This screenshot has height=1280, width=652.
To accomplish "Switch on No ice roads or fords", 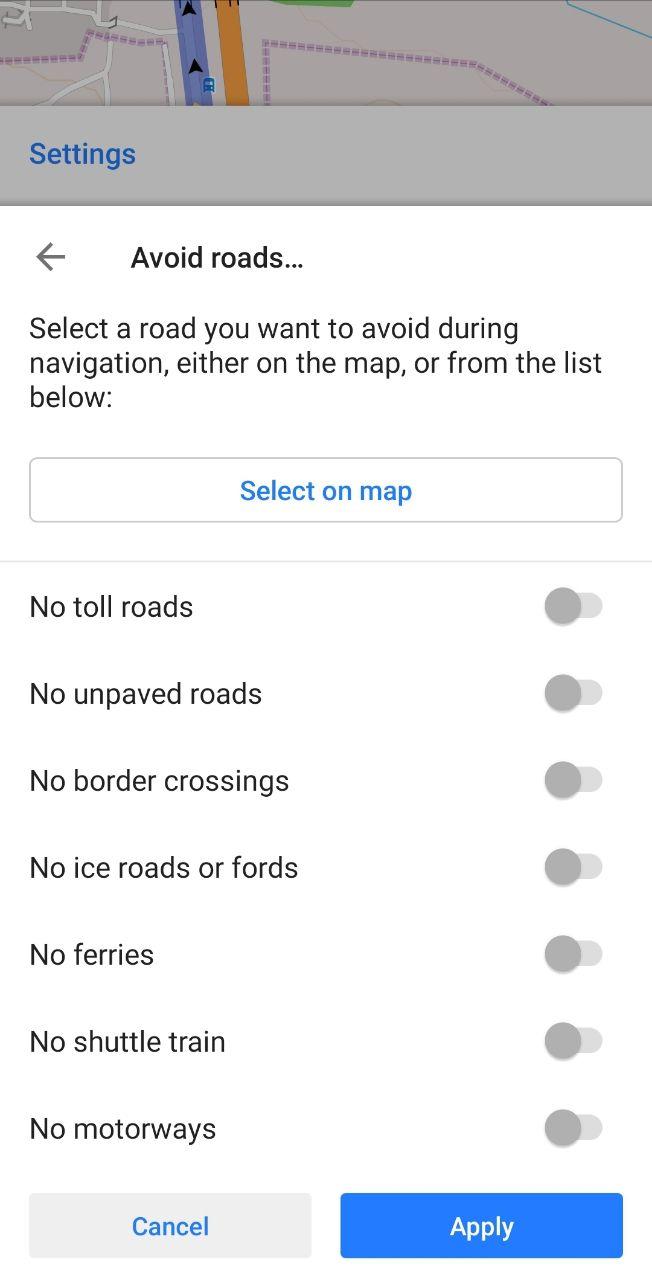I will (x=573, y=867).
